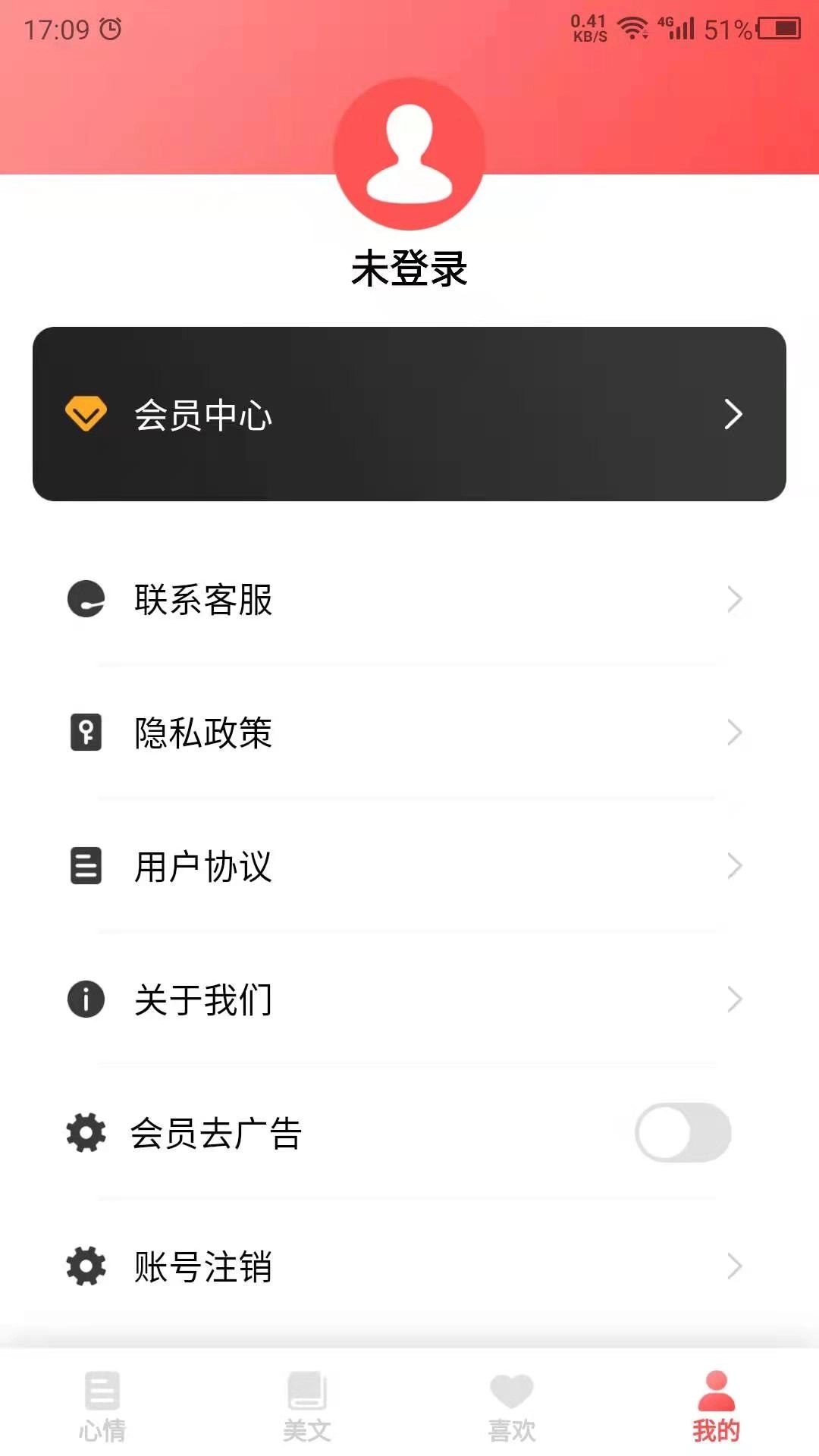Click the document icon beside 用户协议
This screenshot has height=1456, width=819.
pos(86,865)
